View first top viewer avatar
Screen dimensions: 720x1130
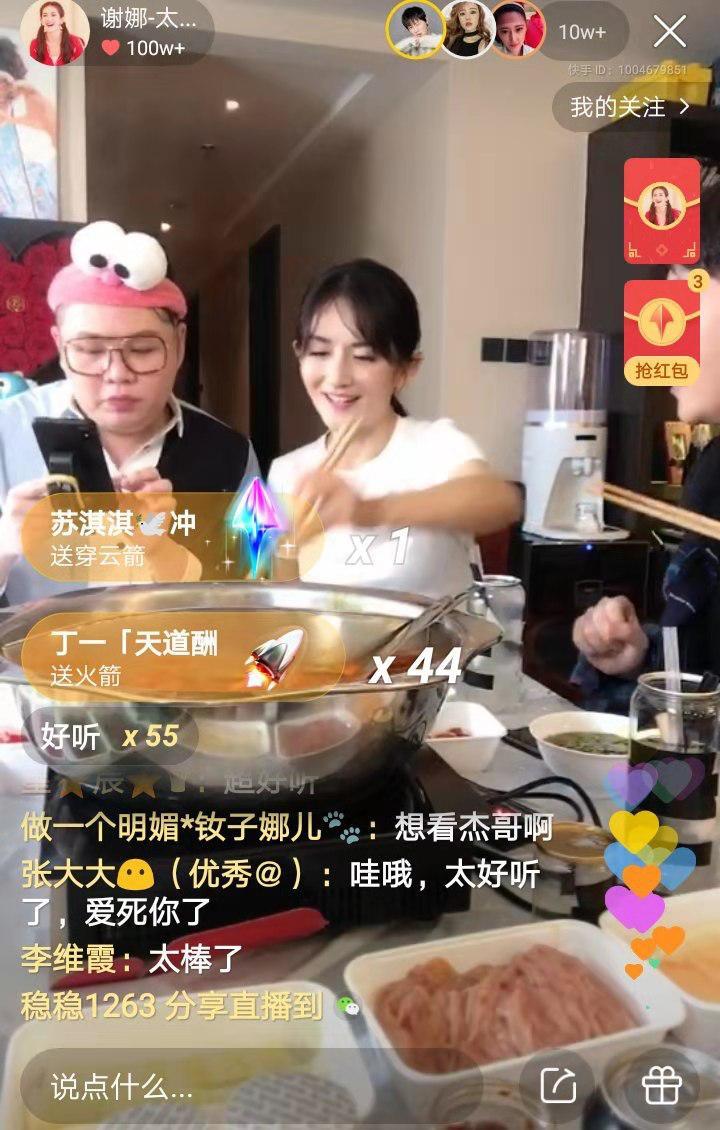(415, 30)
